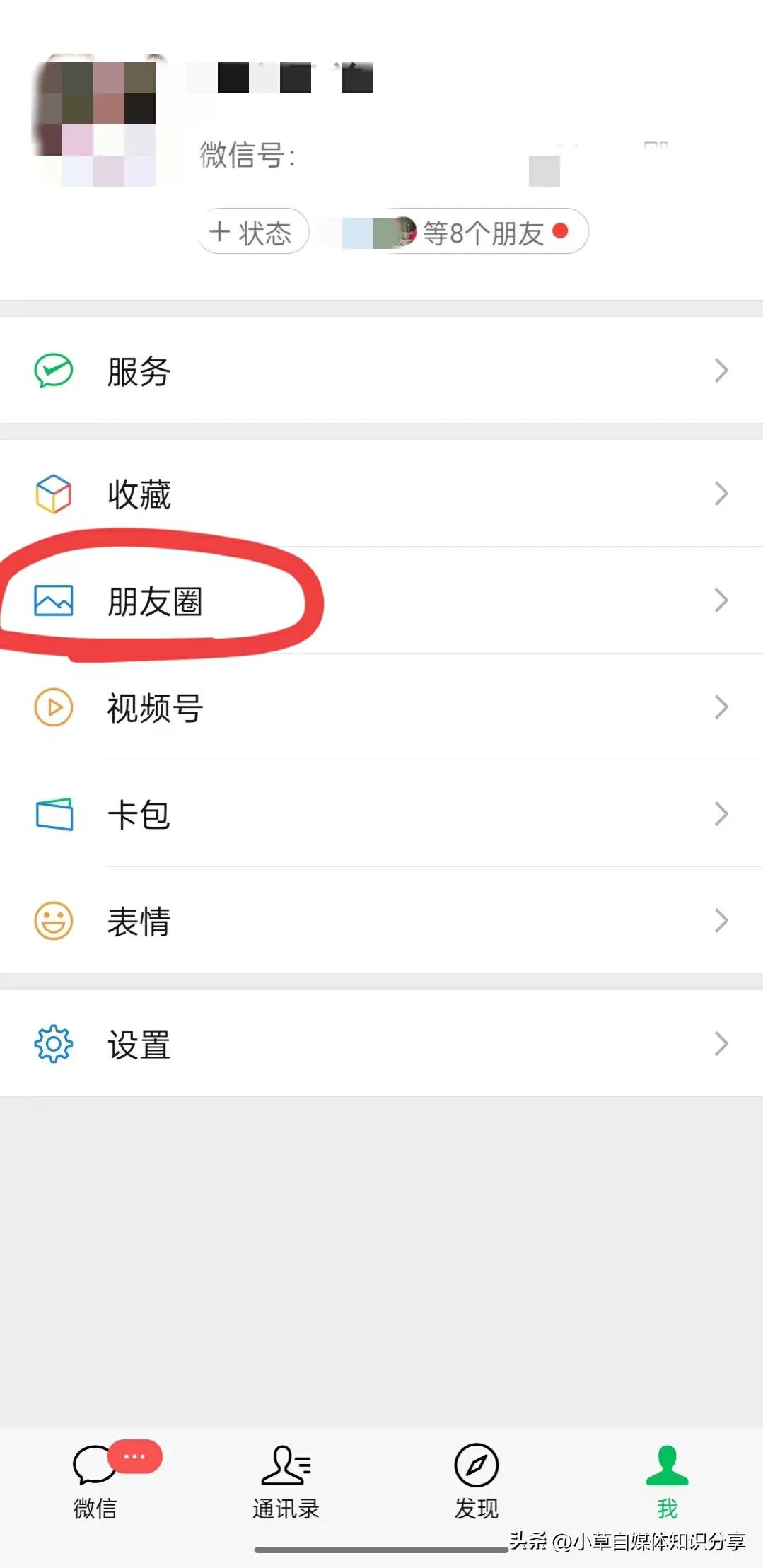
Task: Open 卡包 (Cards) wallet icon
Action: pyautogui.click(x=52, y=814)
